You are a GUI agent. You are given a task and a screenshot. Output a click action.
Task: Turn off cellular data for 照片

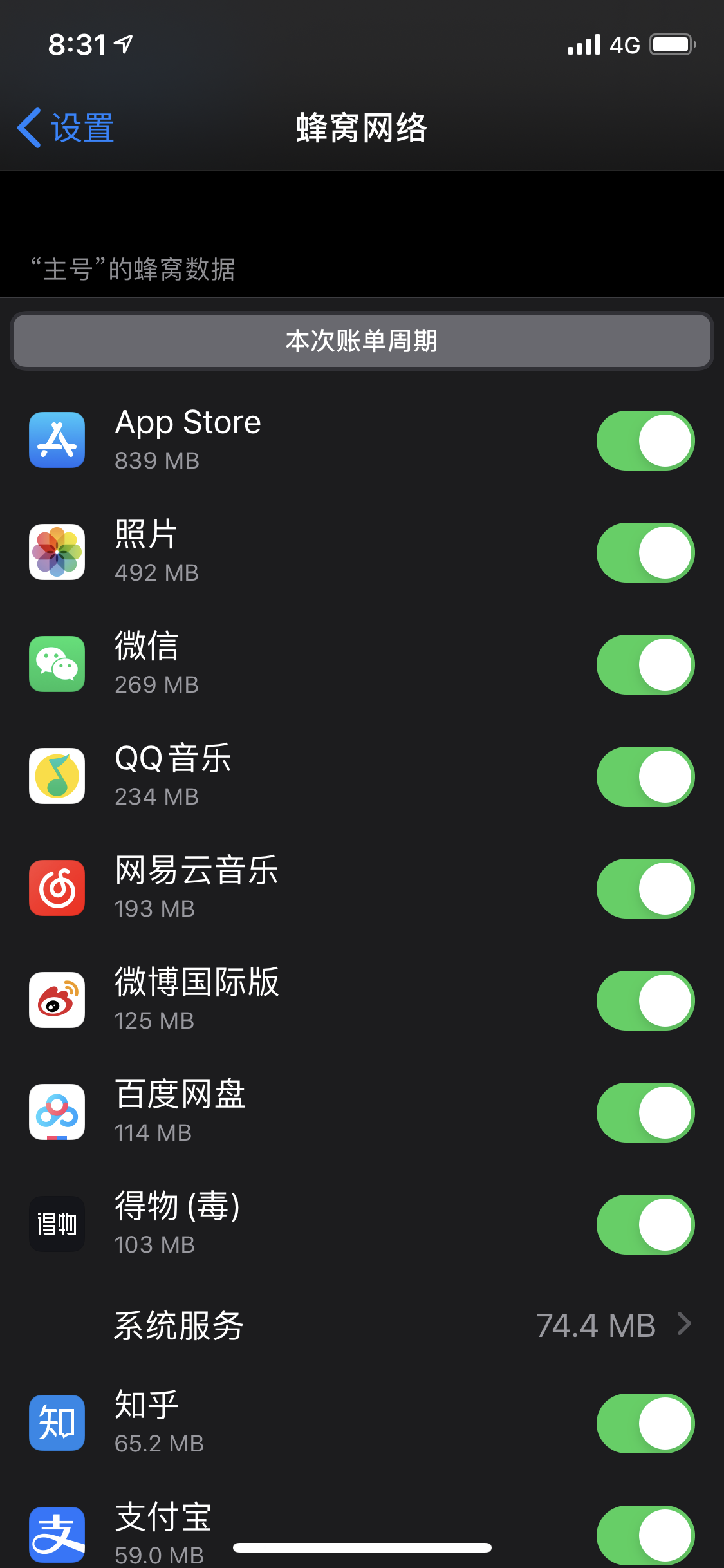(x=645, y=553)
